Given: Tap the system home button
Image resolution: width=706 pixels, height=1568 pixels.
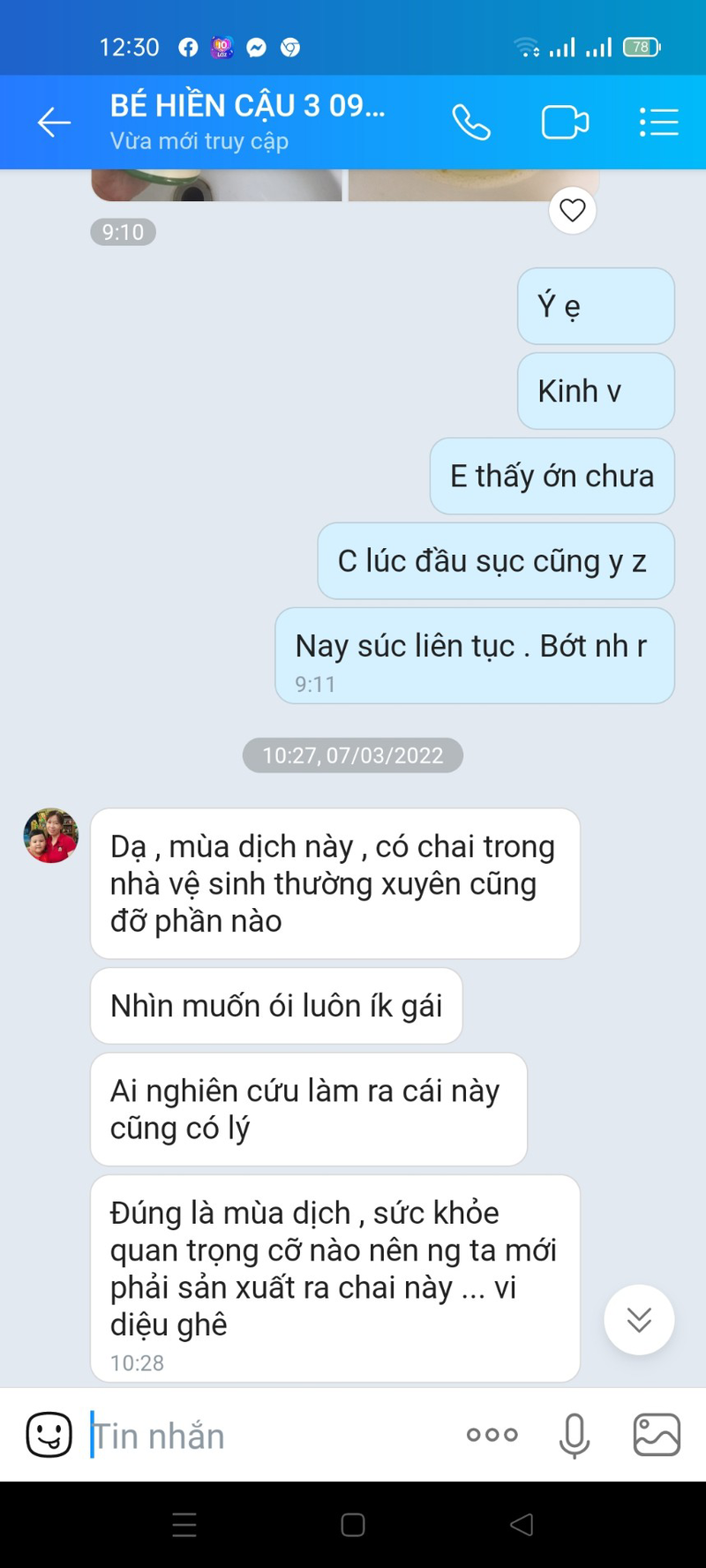Looking at the screenshot, I should coord(353,1525).
